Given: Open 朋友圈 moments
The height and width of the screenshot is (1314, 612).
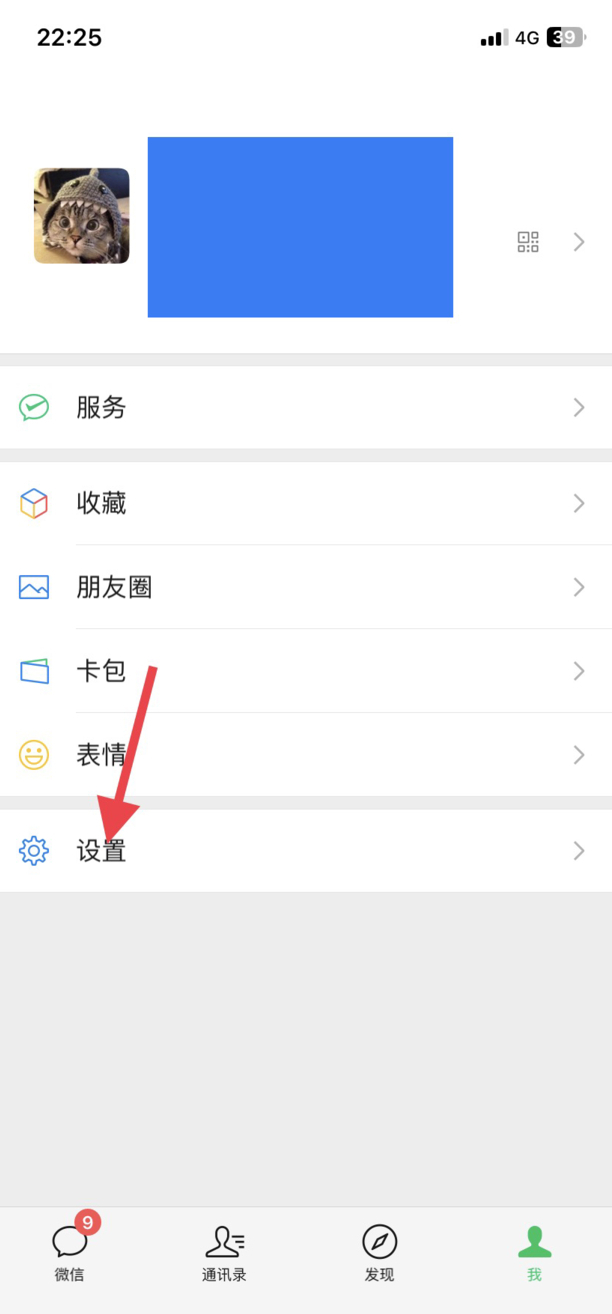Looking at the screenshot, I should 306,587.
